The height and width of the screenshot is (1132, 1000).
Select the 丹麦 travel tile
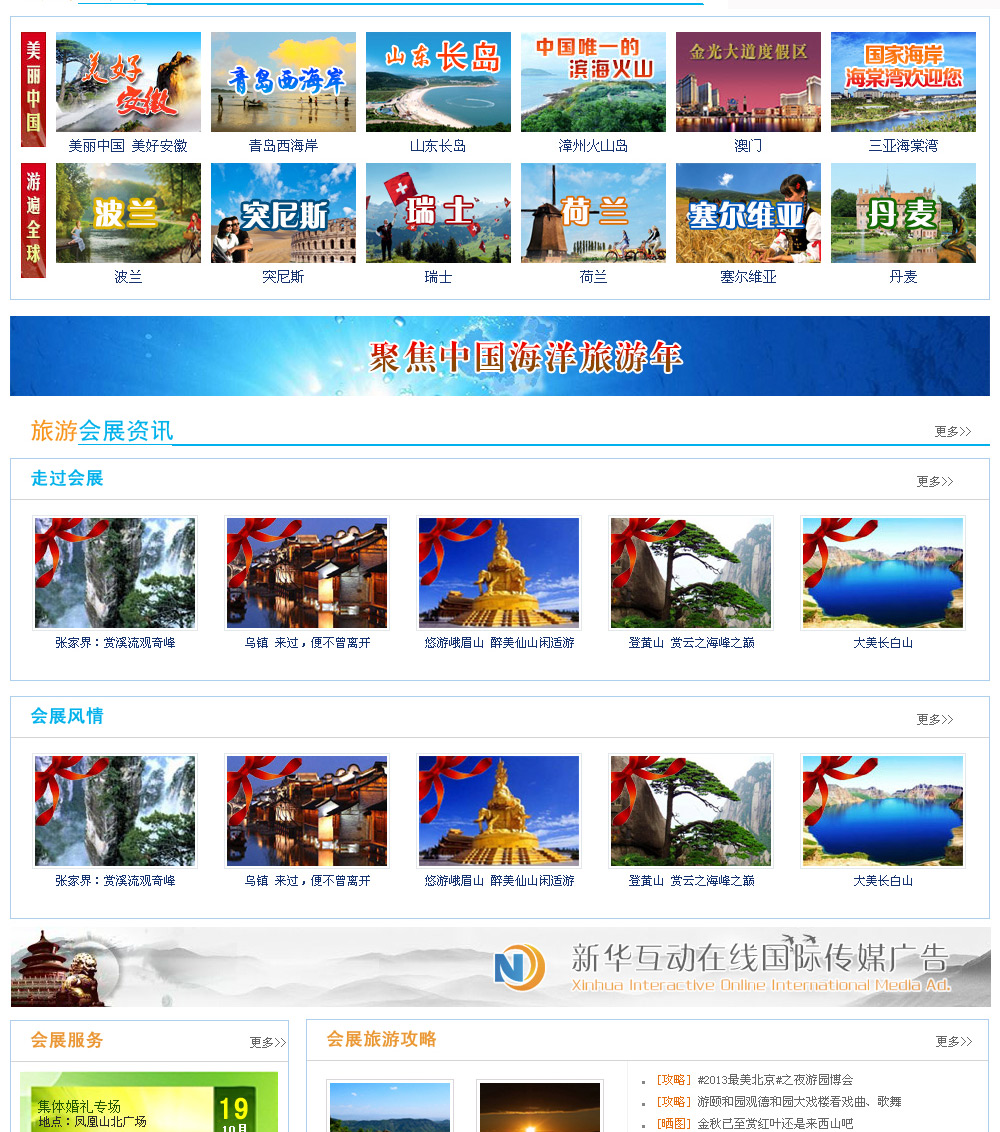pyautogui.click(x=903, y=213)
